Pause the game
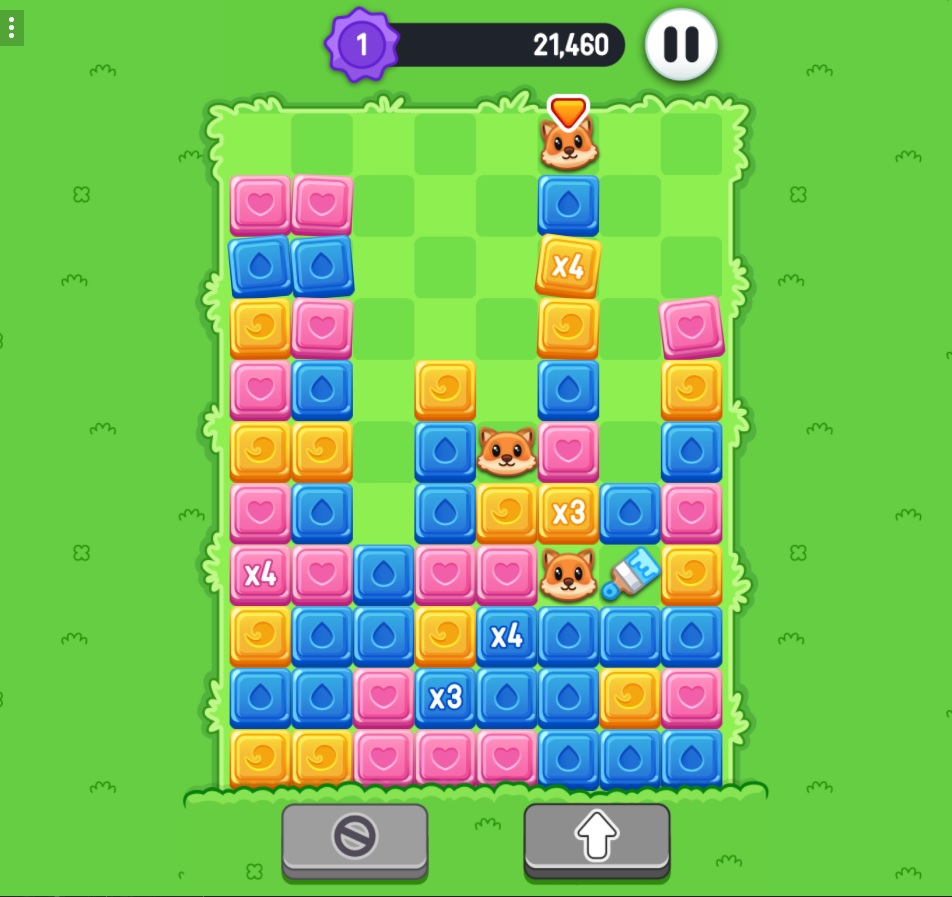The width and height of the screenshot is (952, 897). pyautogui.click(x=681, y=45)
